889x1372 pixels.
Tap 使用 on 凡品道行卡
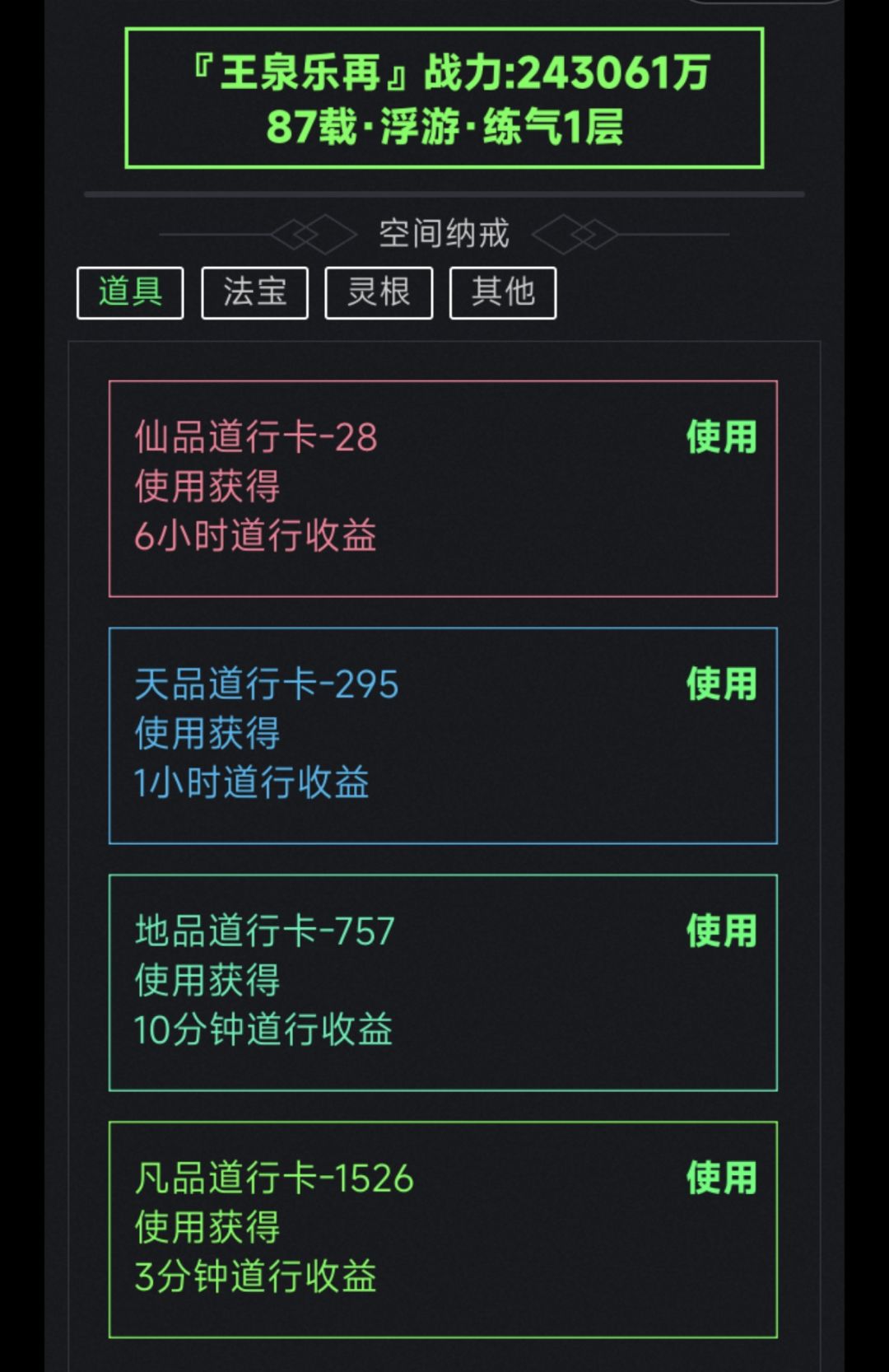[721, 1178]
